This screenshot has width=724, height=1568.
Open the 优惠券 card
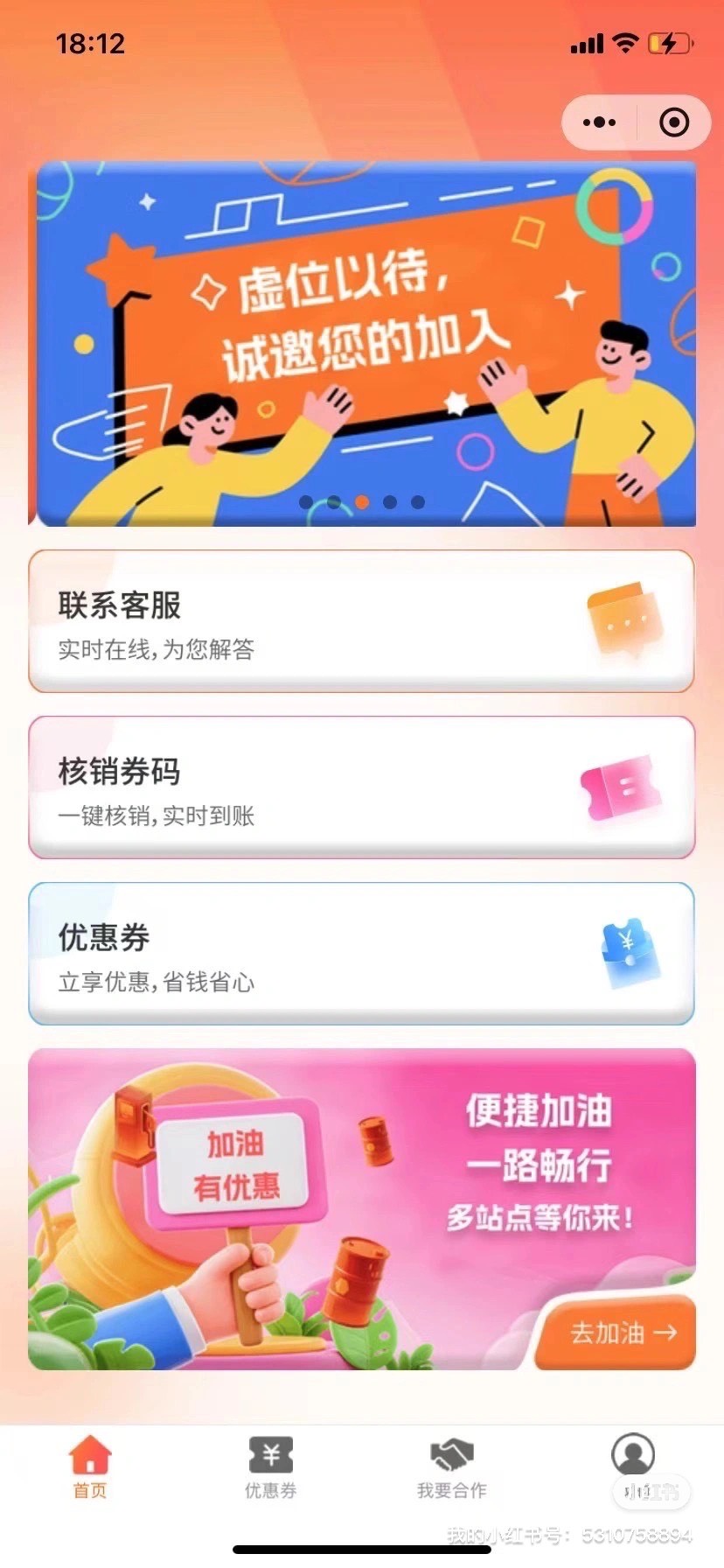tap(362, 955)
